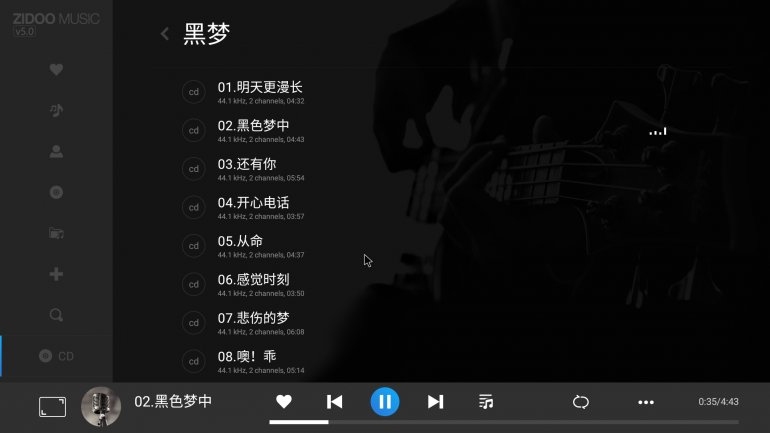Change the repeat mode

(581, 402)
